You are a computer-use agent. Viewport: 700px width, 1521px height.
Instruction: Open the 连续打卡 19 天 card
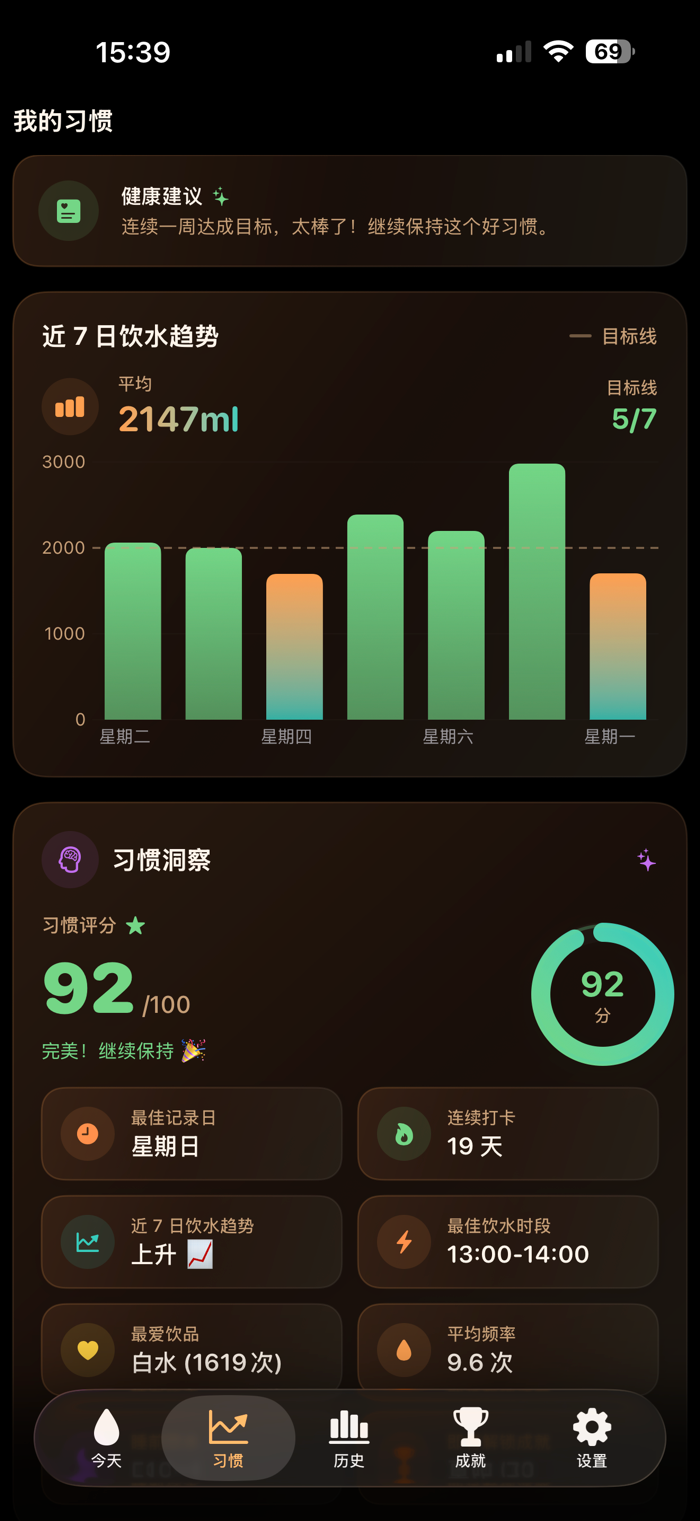508,1134
